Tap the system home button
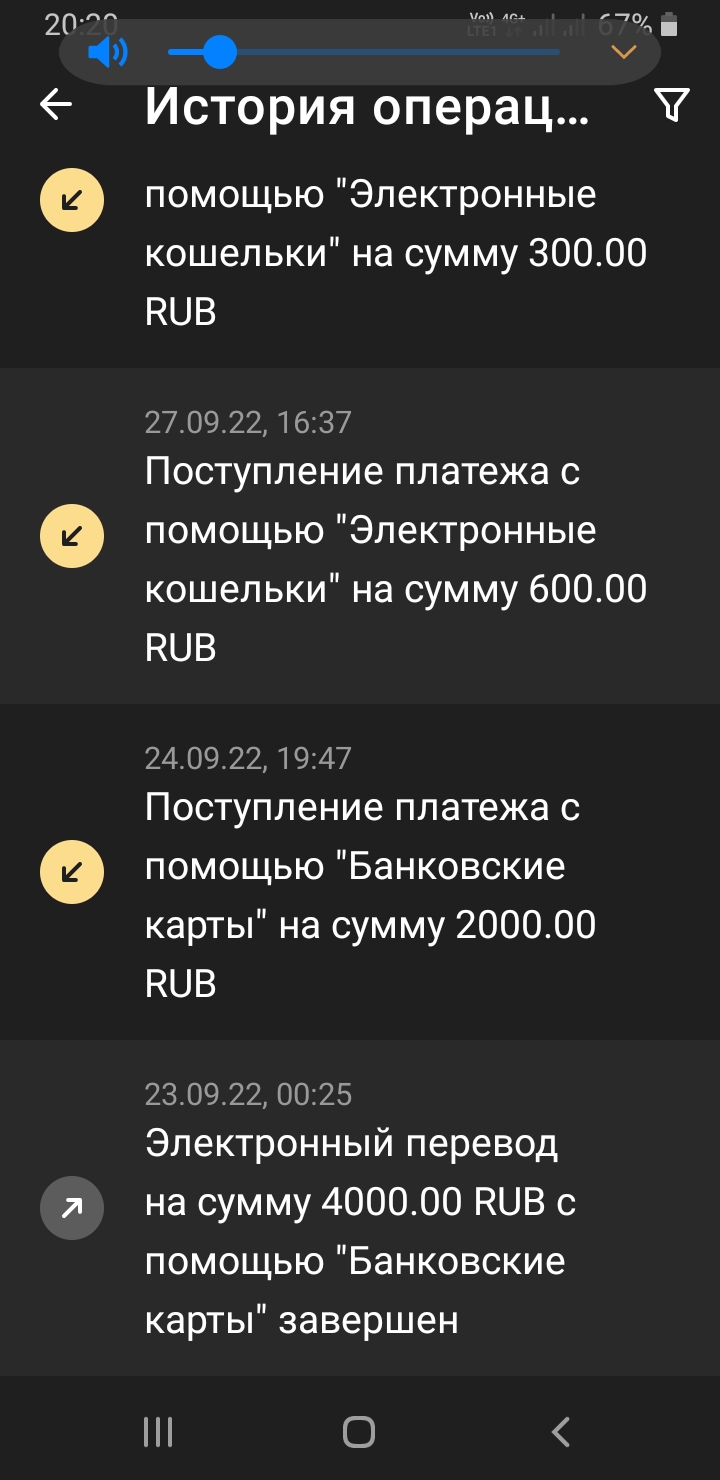Viewport: 720px width, 1480px height. [359, 1432]
